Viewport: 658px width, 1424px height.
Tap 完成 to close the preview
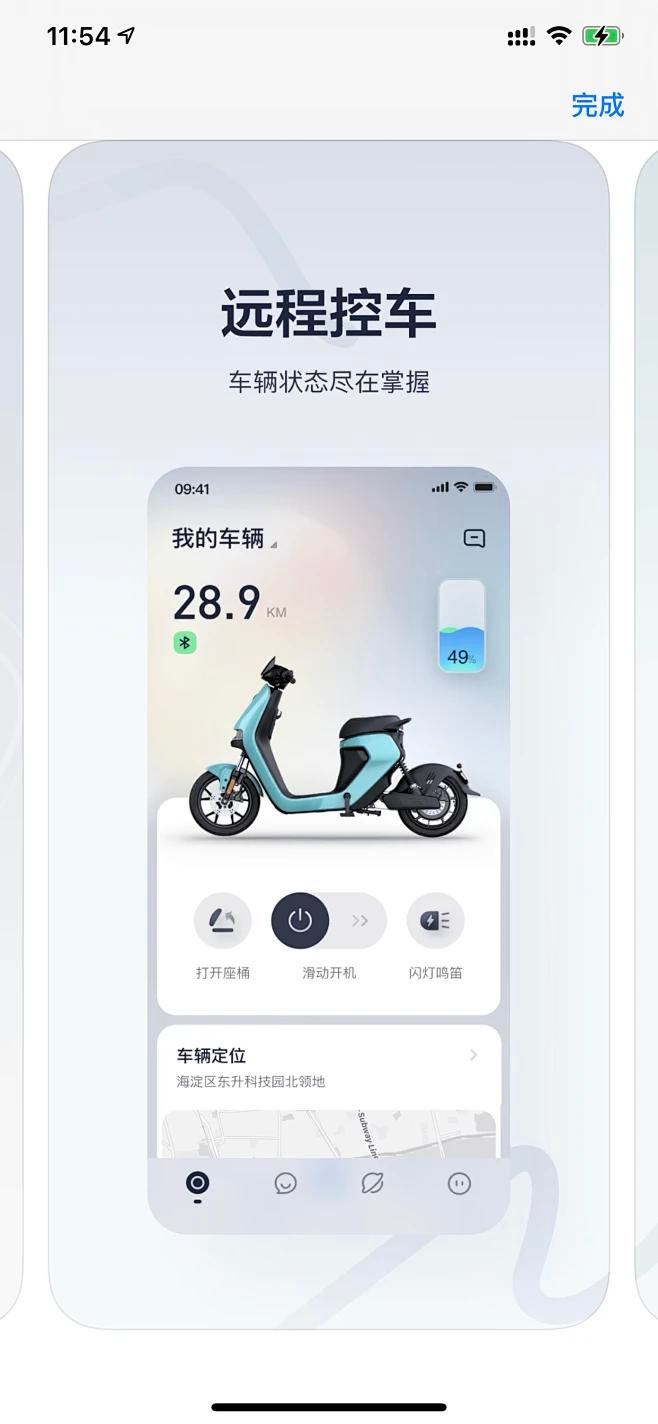tap(597, 105)
